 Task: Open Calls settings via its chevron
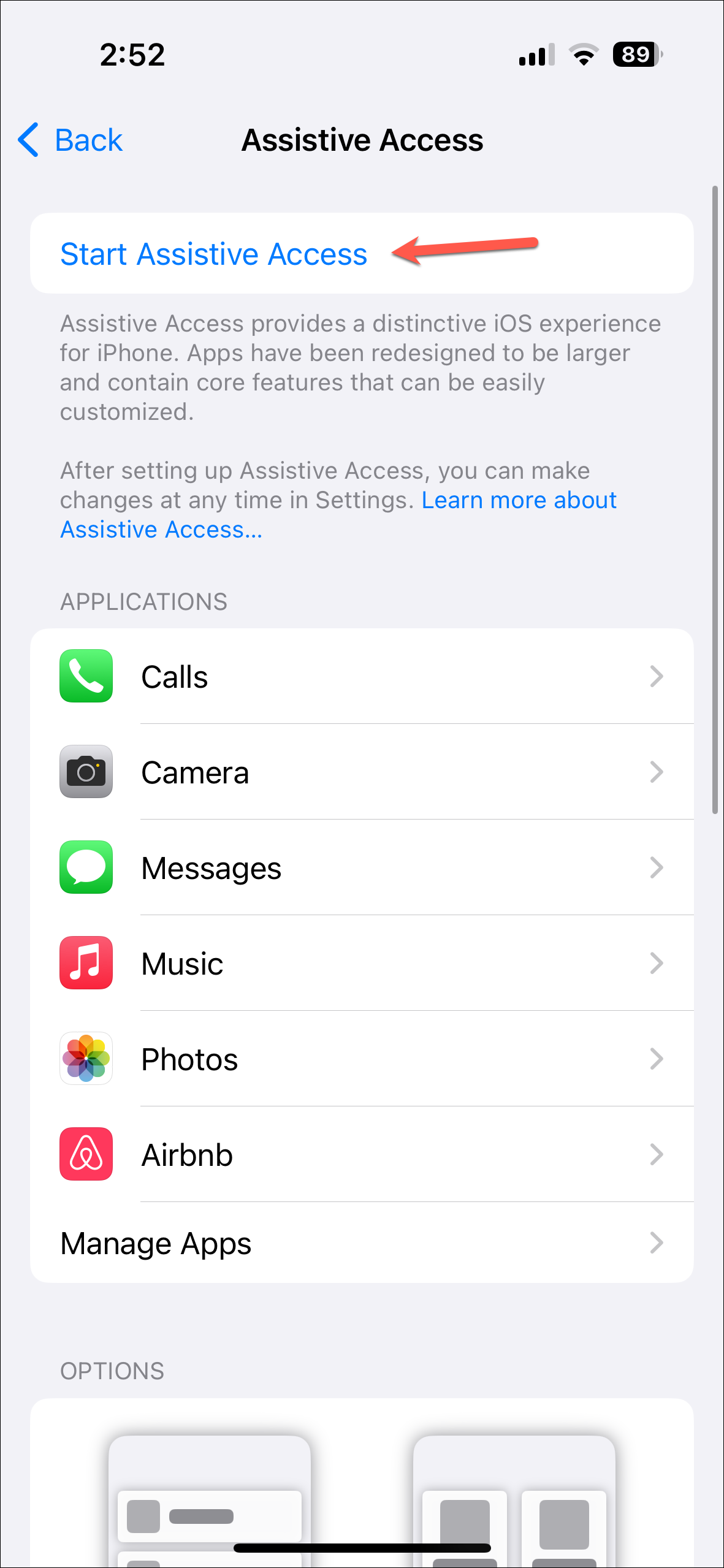tap(657, 676)
